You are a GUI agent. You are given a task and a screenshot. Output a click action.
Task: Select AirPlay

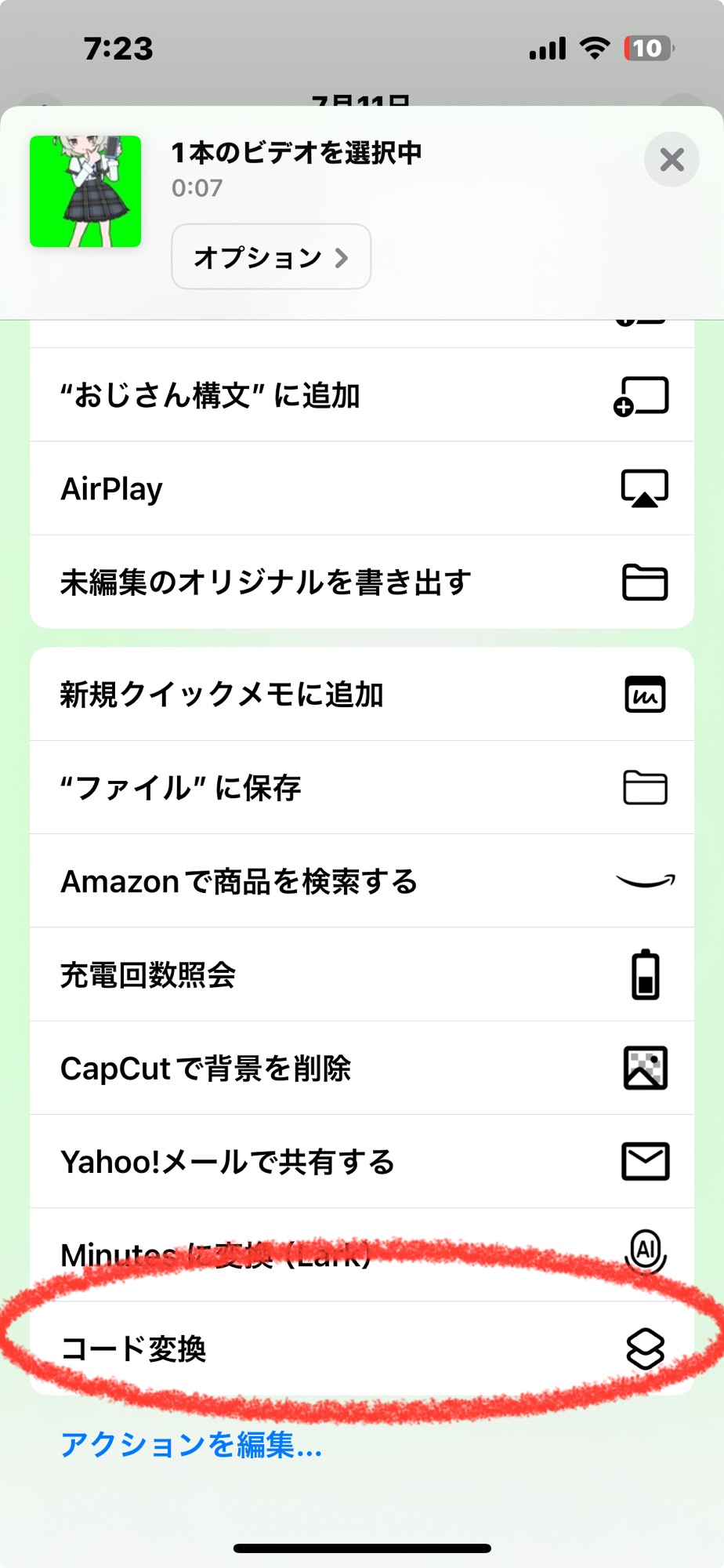[362, 488]
